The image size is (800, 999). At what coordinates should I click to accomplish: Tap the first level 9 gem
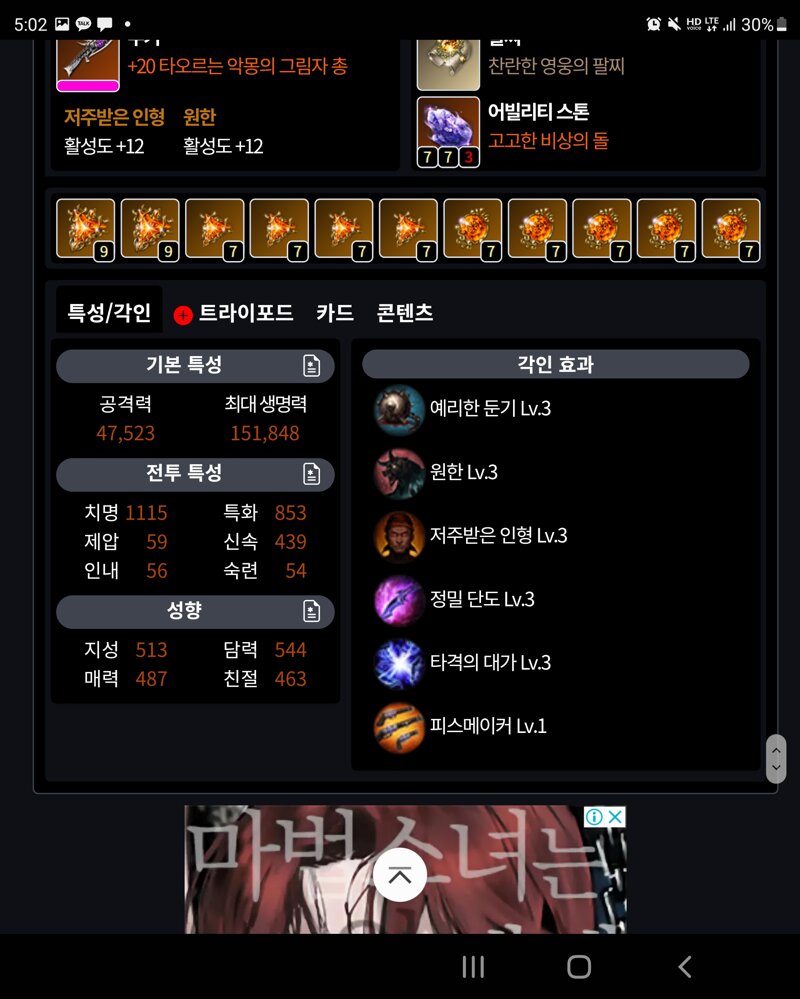click(x=85, y=229)
